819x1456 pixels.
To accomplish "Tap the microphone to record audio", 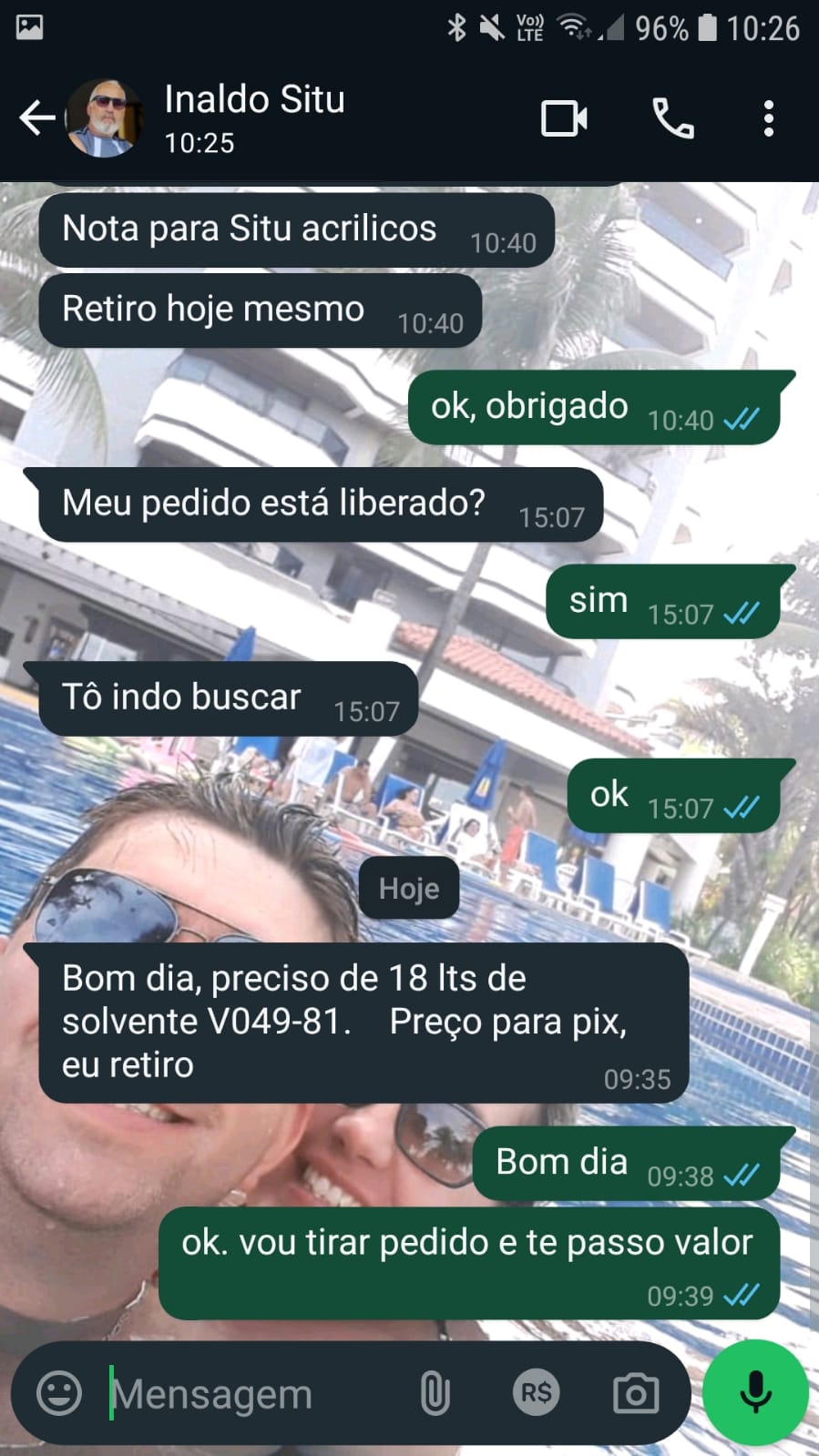I will [755, 1393].
